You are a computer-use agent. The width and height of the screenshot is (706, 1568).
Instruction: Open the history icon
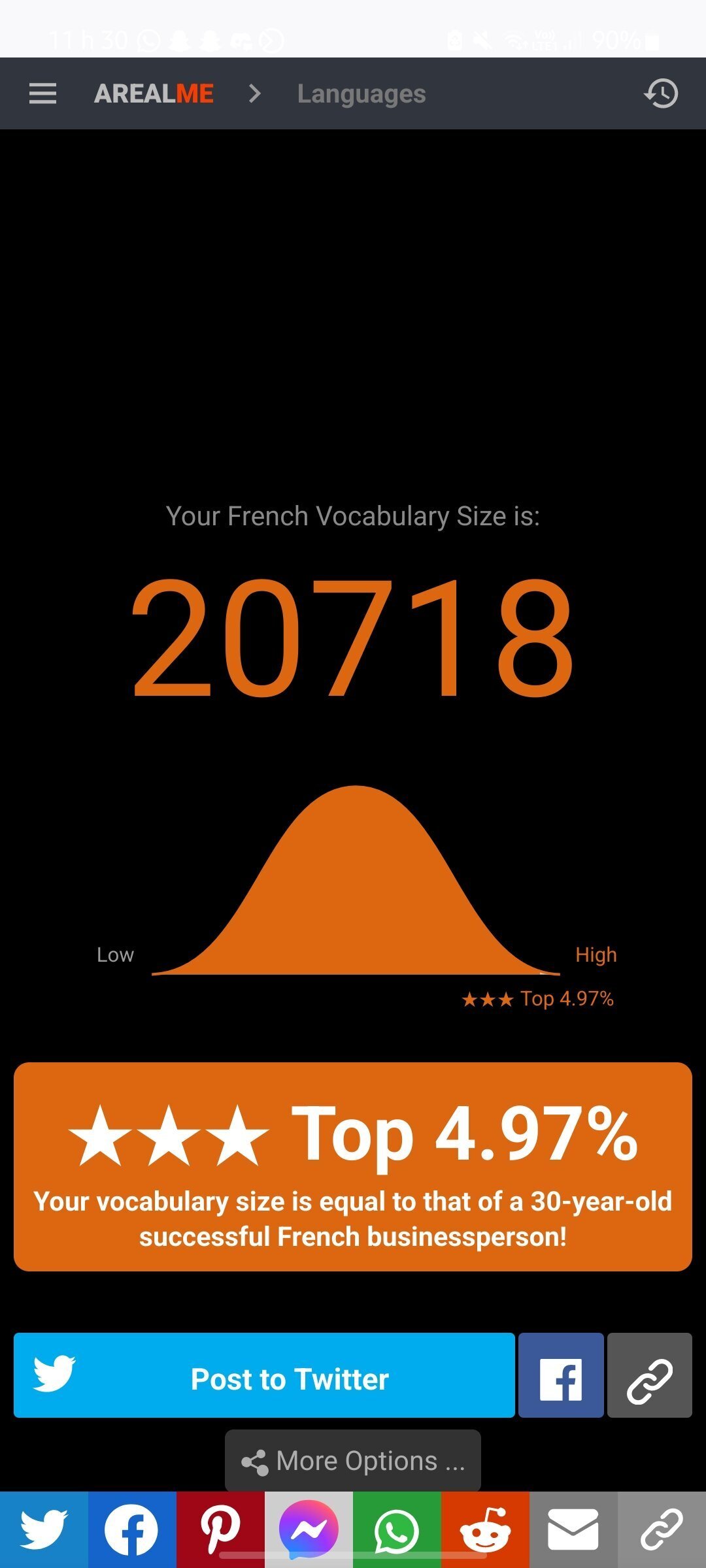pos(661,93)
